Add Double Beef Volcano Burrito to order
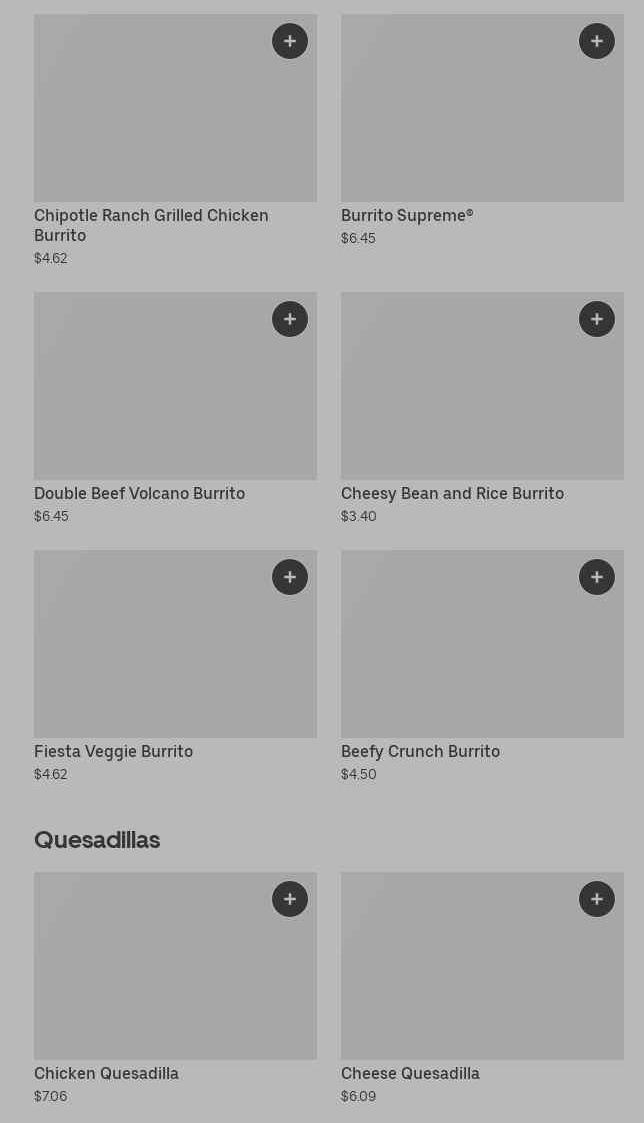 click(290, 319)
